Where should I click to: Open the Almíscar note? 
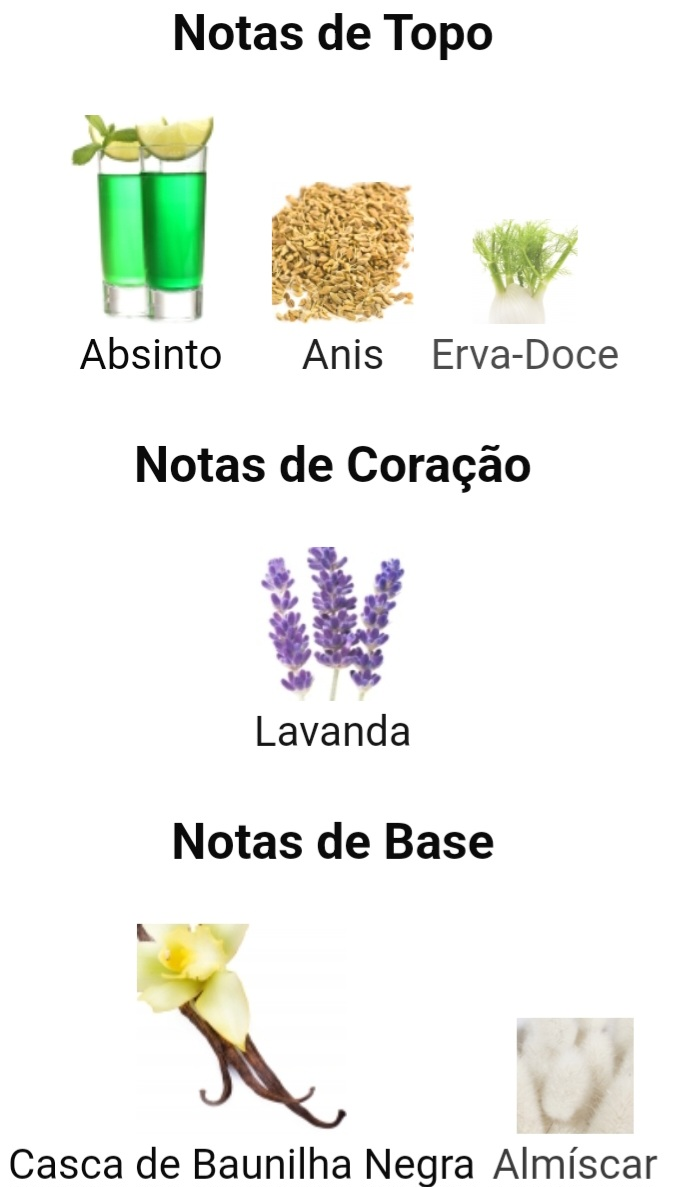tap(575, 1100)
